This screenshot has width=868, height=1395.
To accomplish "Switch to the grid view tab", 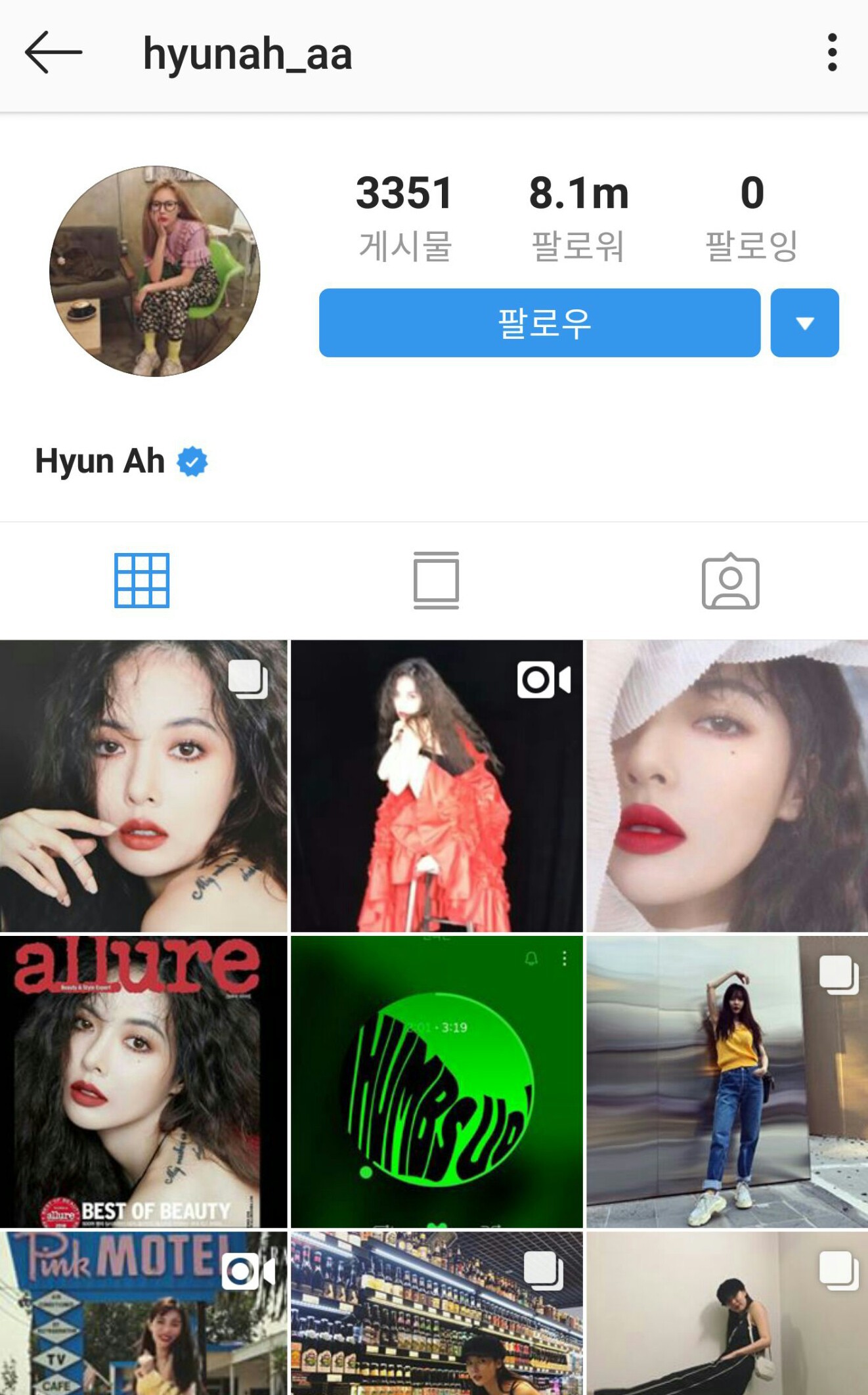I will pos(142,581).
